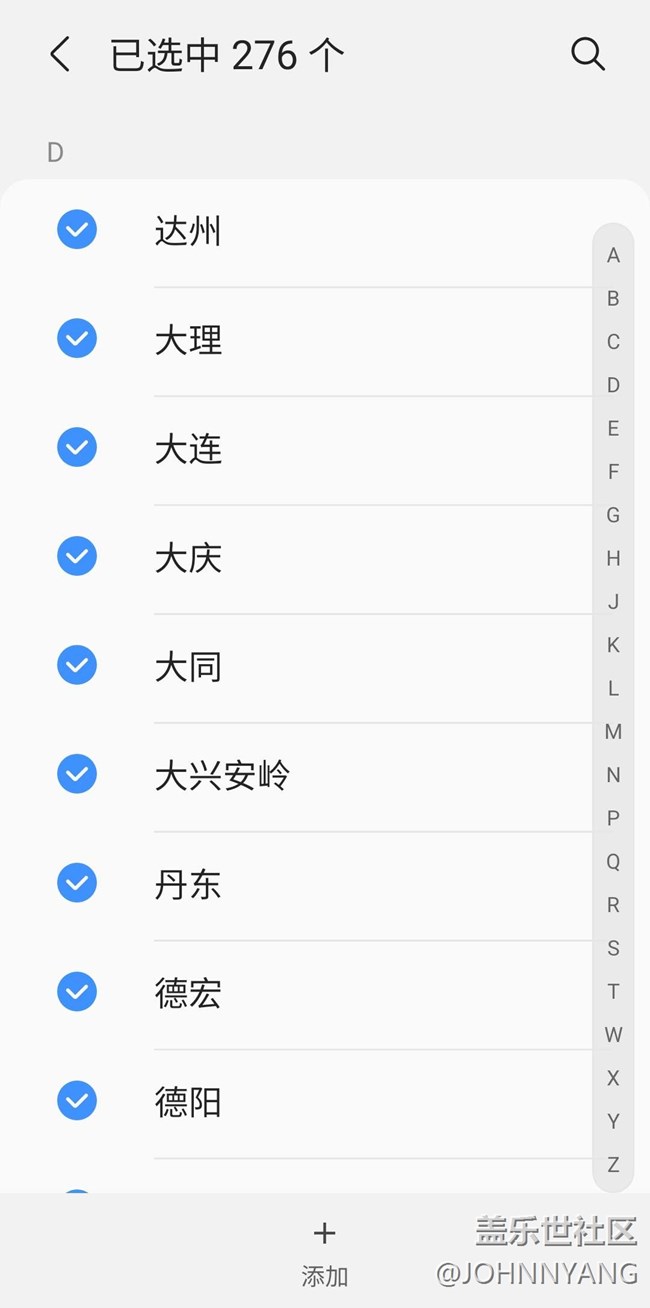Toggle the checkbox for 大庆

coord(77,557)
